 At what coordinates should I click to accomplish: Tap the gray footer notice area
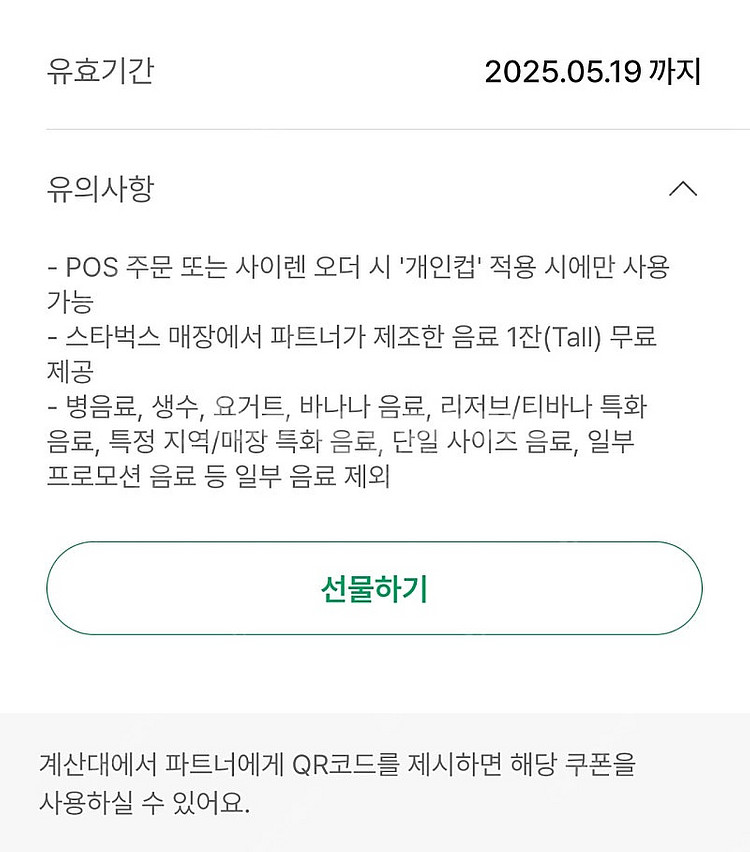coord(375,783)
